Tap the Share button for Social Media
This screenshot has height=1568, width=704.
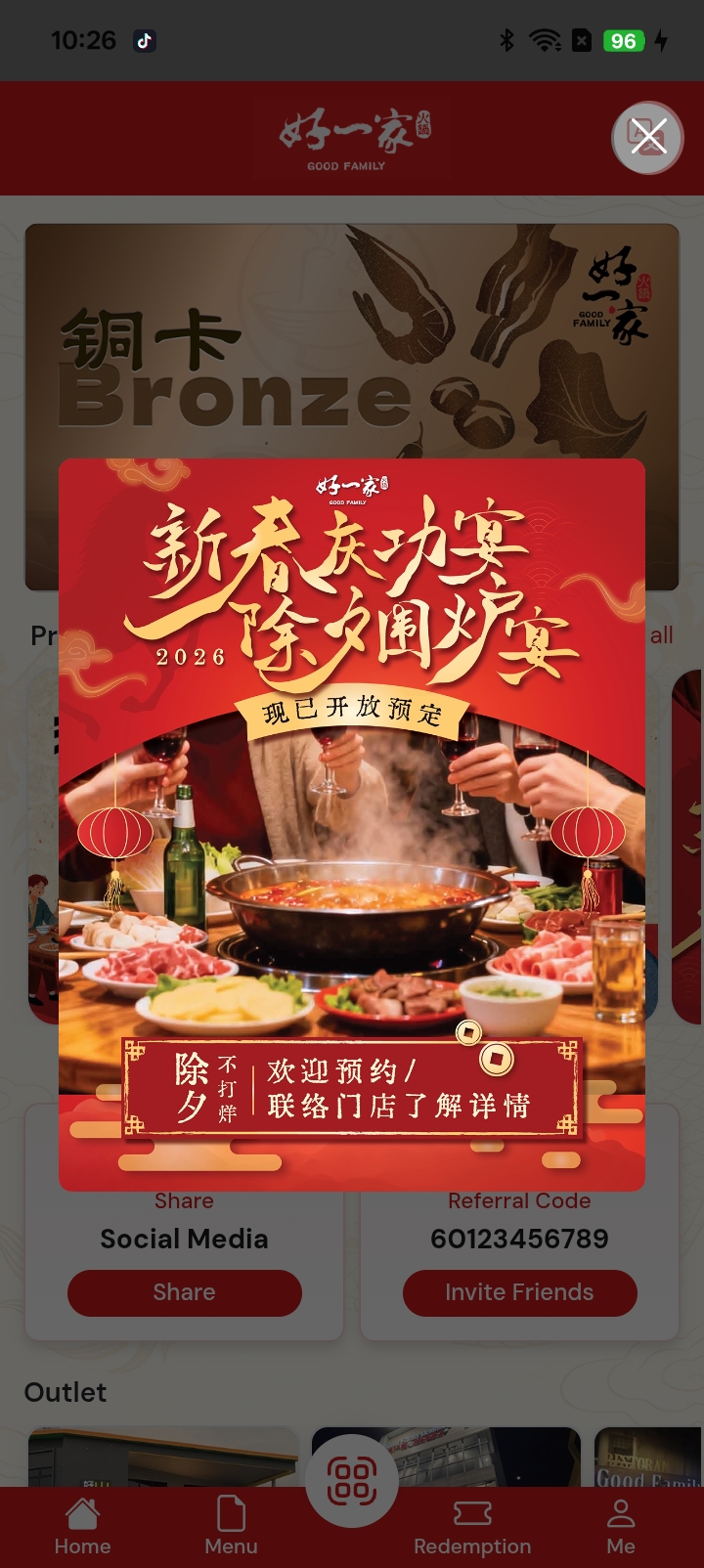184,1292
